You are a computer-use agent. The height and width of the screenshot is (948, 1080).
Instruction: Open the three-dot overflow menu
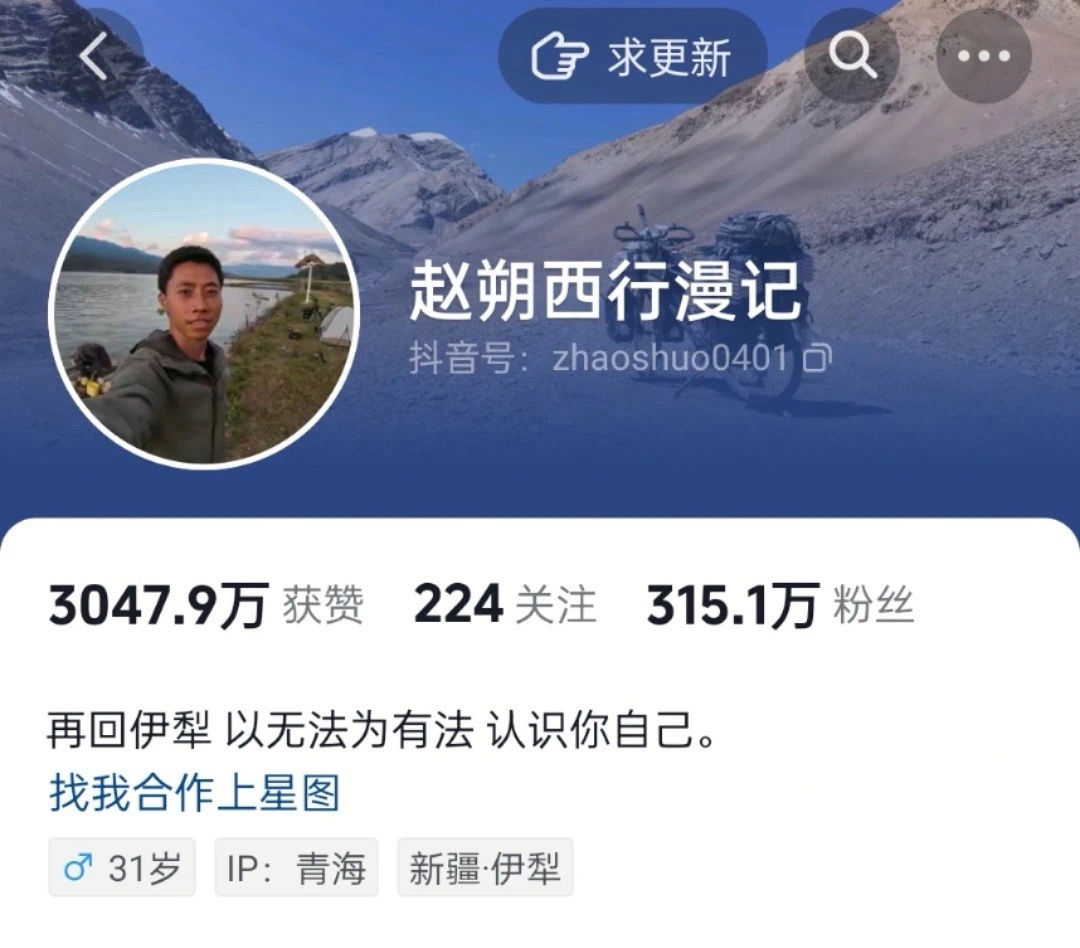click(983, 56)
